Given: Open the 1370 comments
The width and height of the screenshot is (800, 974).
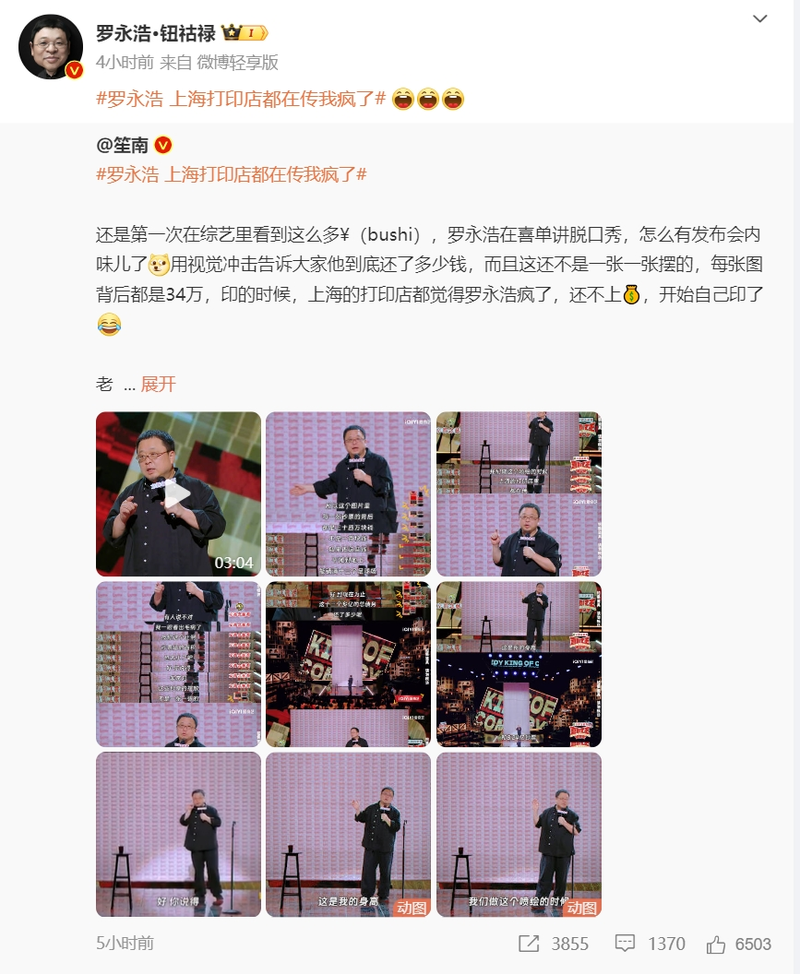Looking at the screenshot, I should [650, 944].
